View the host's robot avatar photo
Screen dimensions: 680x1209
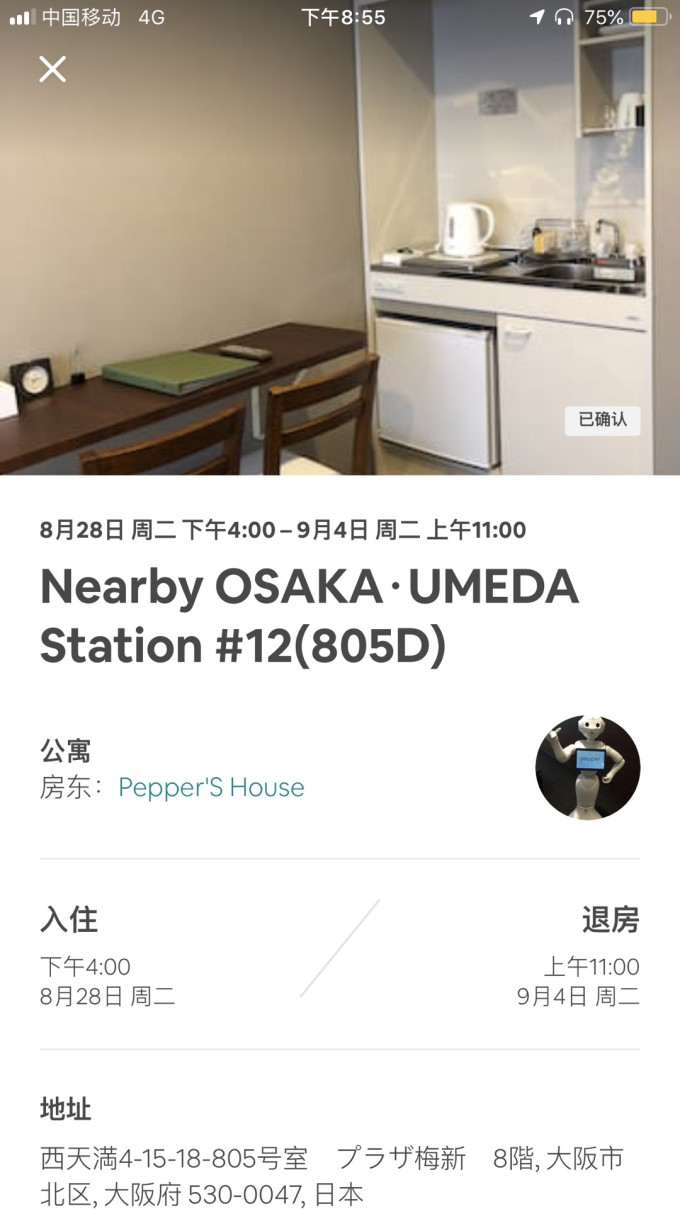pyautogui.click(x=587, y=767)
